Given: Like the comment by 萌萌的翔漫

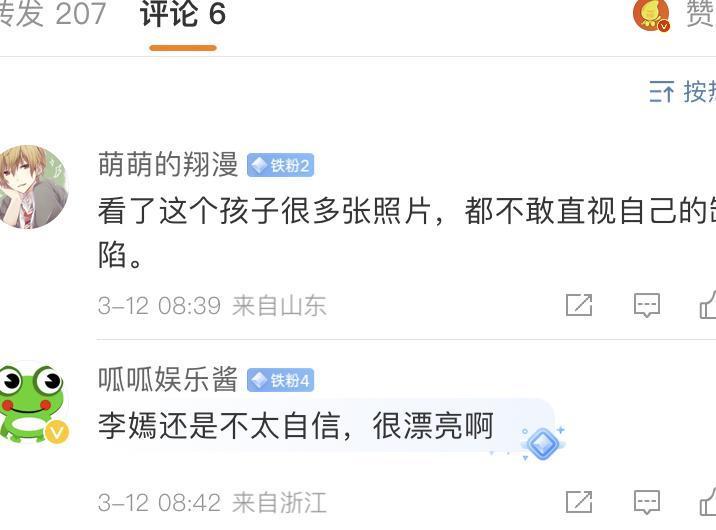Looking at the screenshot, I should 707,305.
